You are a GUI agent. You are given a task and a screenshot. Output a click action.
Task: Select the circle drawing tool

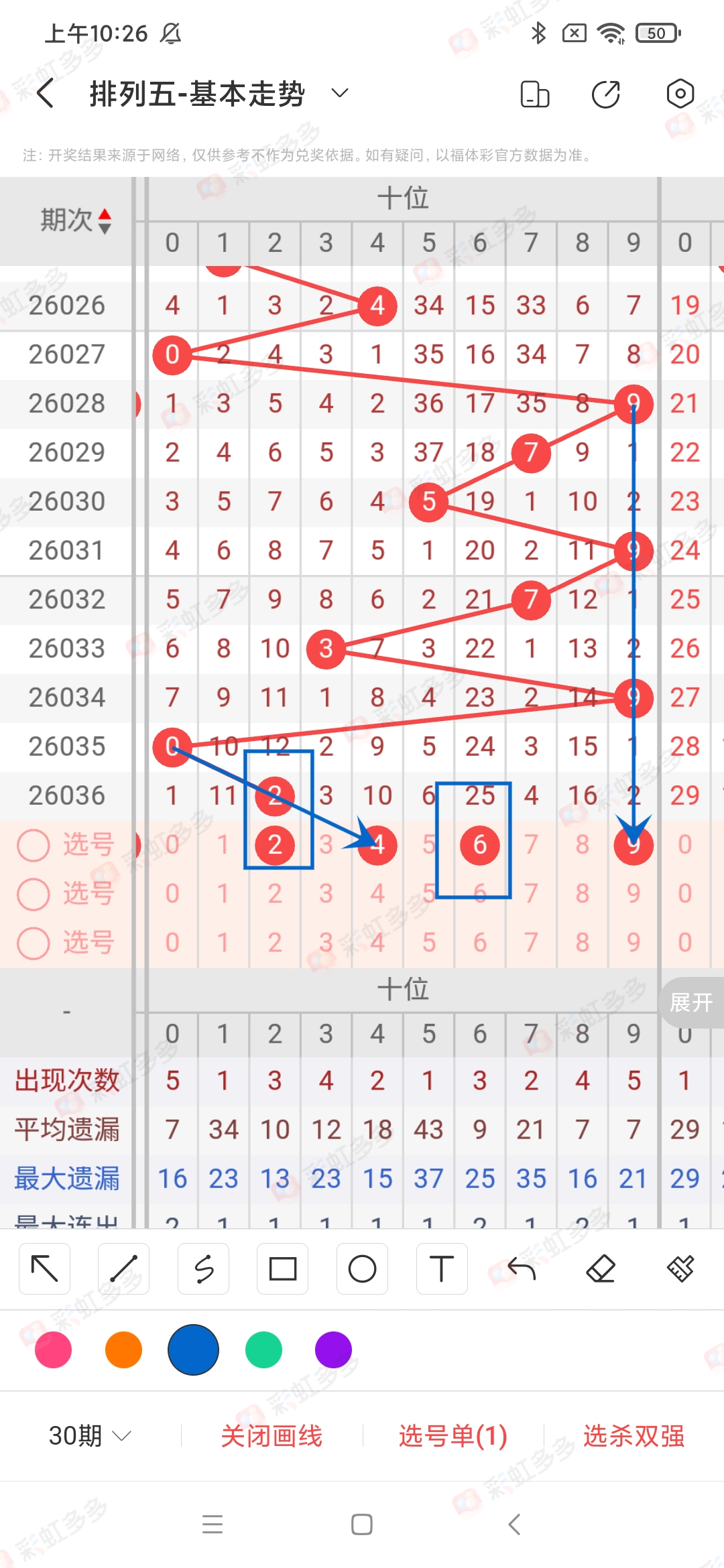pos(362,1268)
